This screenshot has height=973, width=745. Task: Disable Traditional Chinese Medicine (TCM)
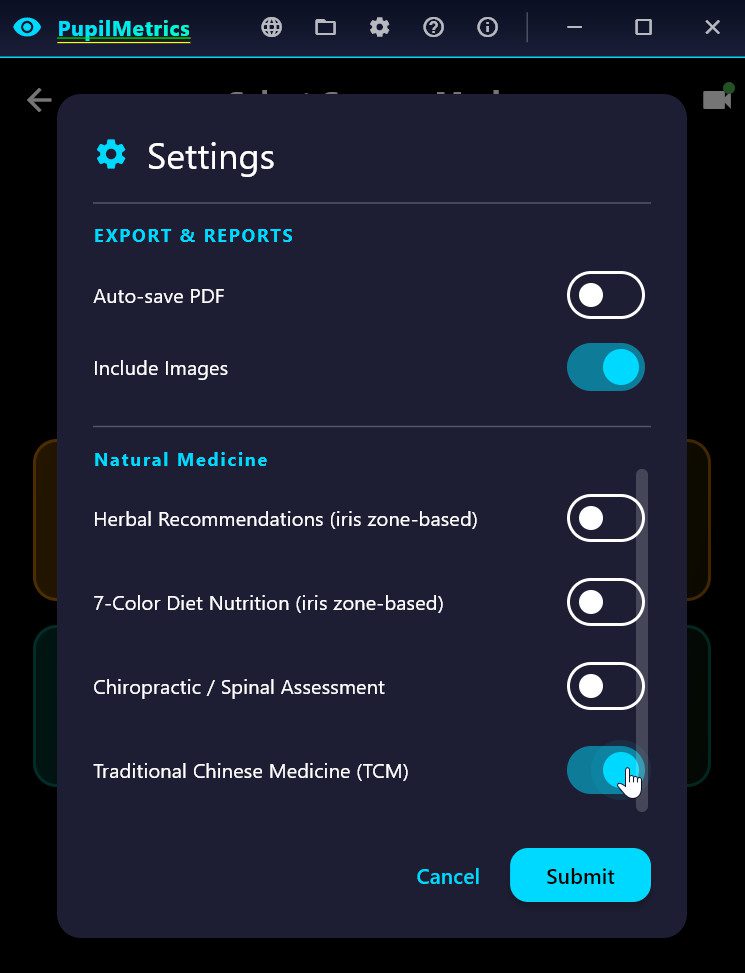[605, 771]
